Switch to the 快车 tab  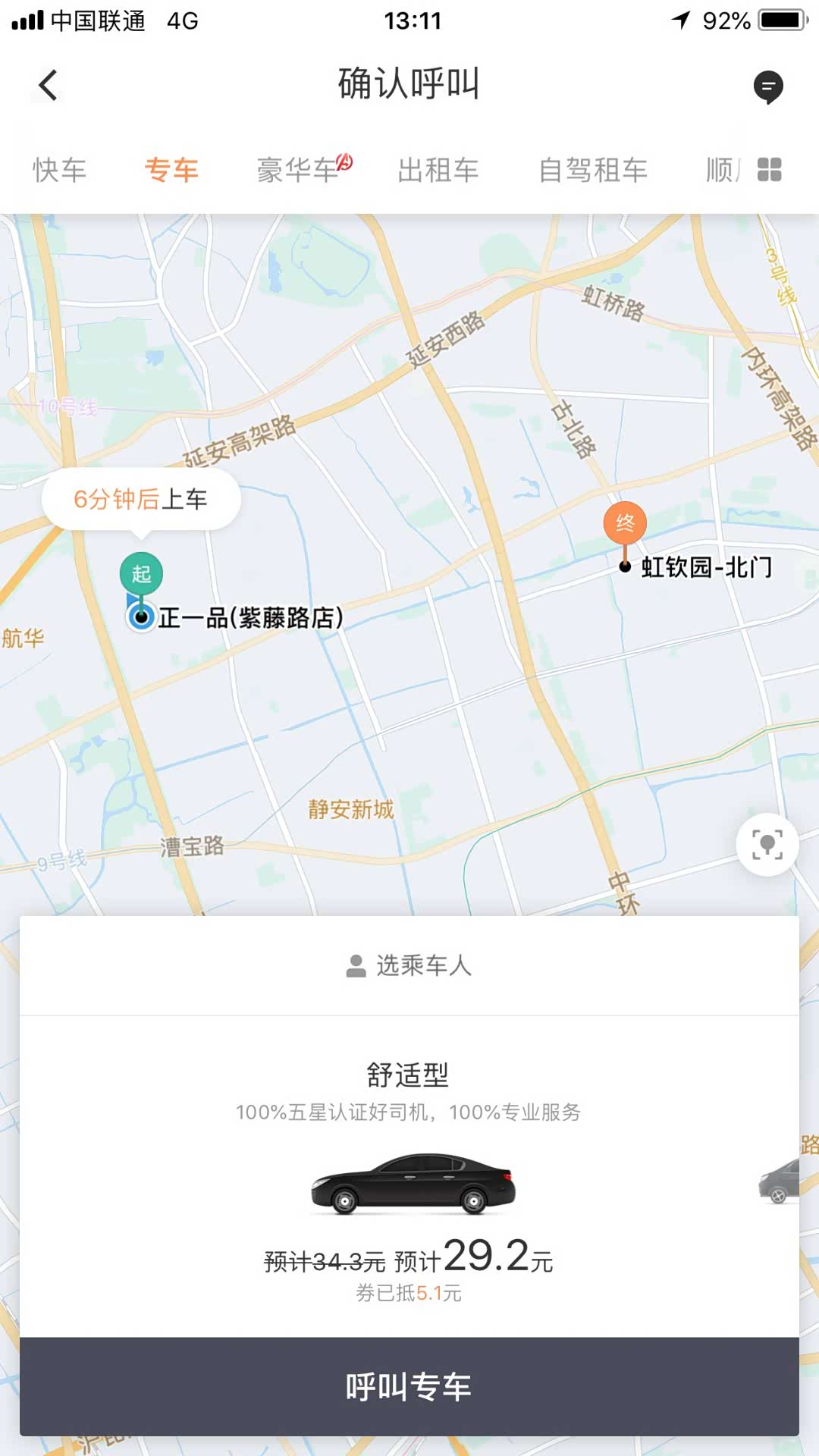pos(59,170)
